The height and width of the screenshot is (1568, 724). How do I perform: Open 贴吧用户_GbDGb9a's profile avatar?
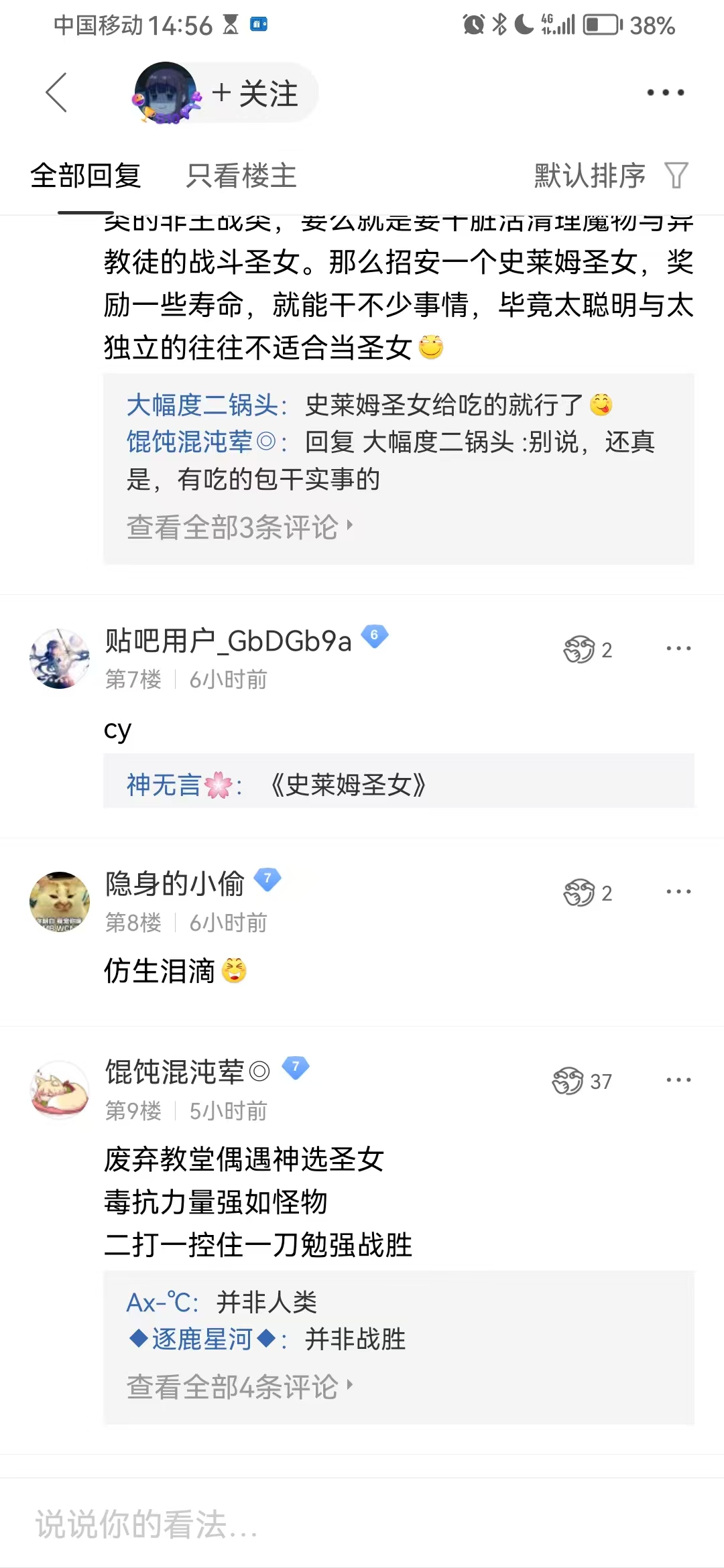(x=60, y=659)
